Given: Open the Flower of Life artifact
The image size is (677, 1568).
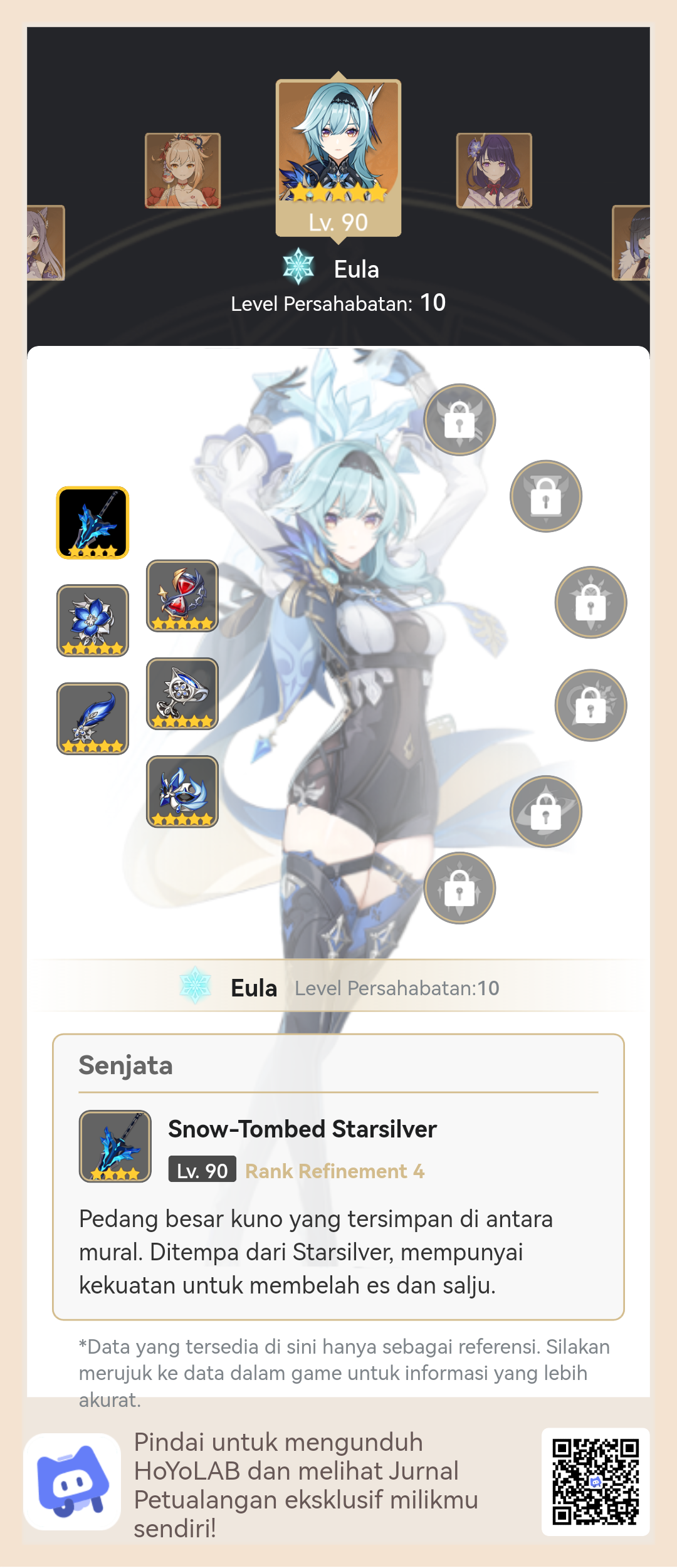Looking at the screenshot, I should tap(92, 620).
